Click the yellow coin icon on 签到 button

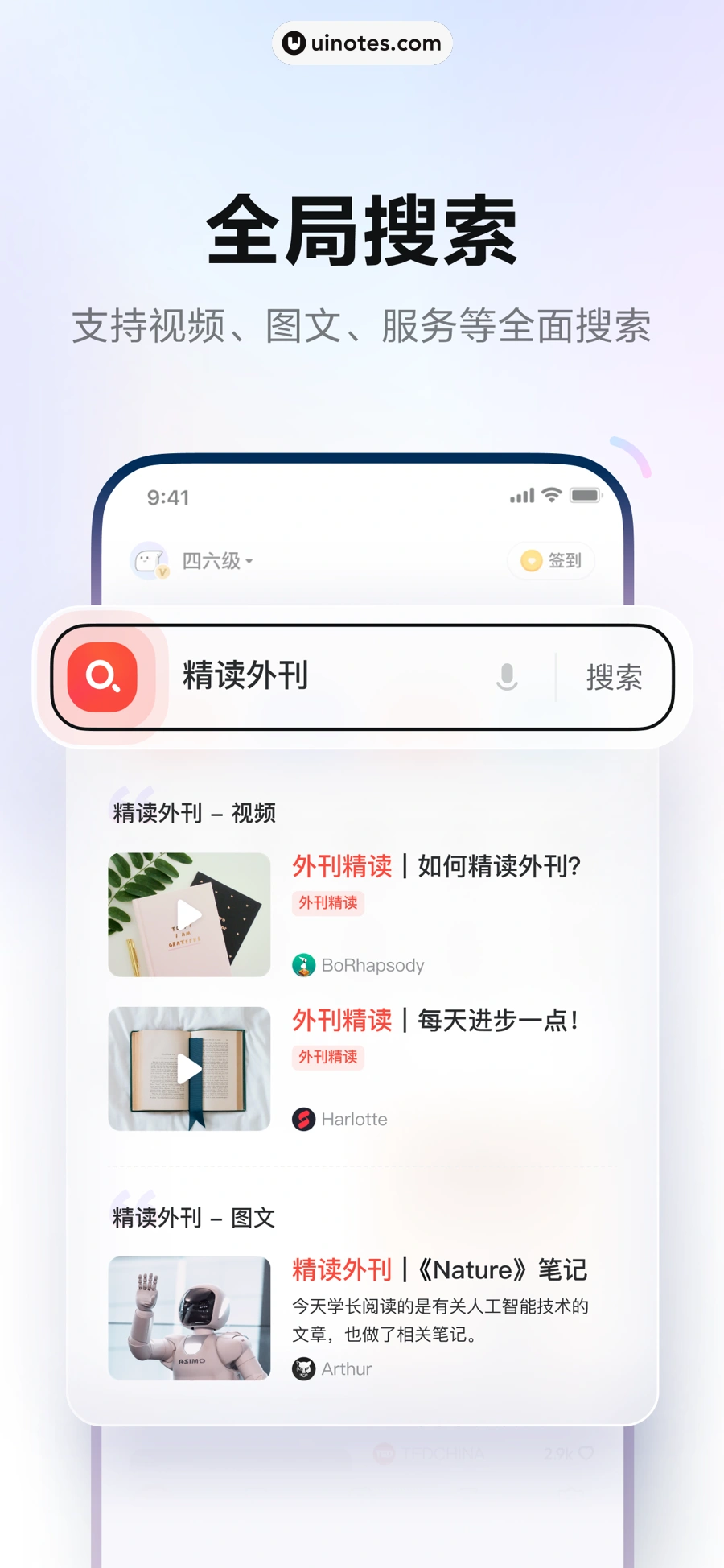tap(532, 561)
